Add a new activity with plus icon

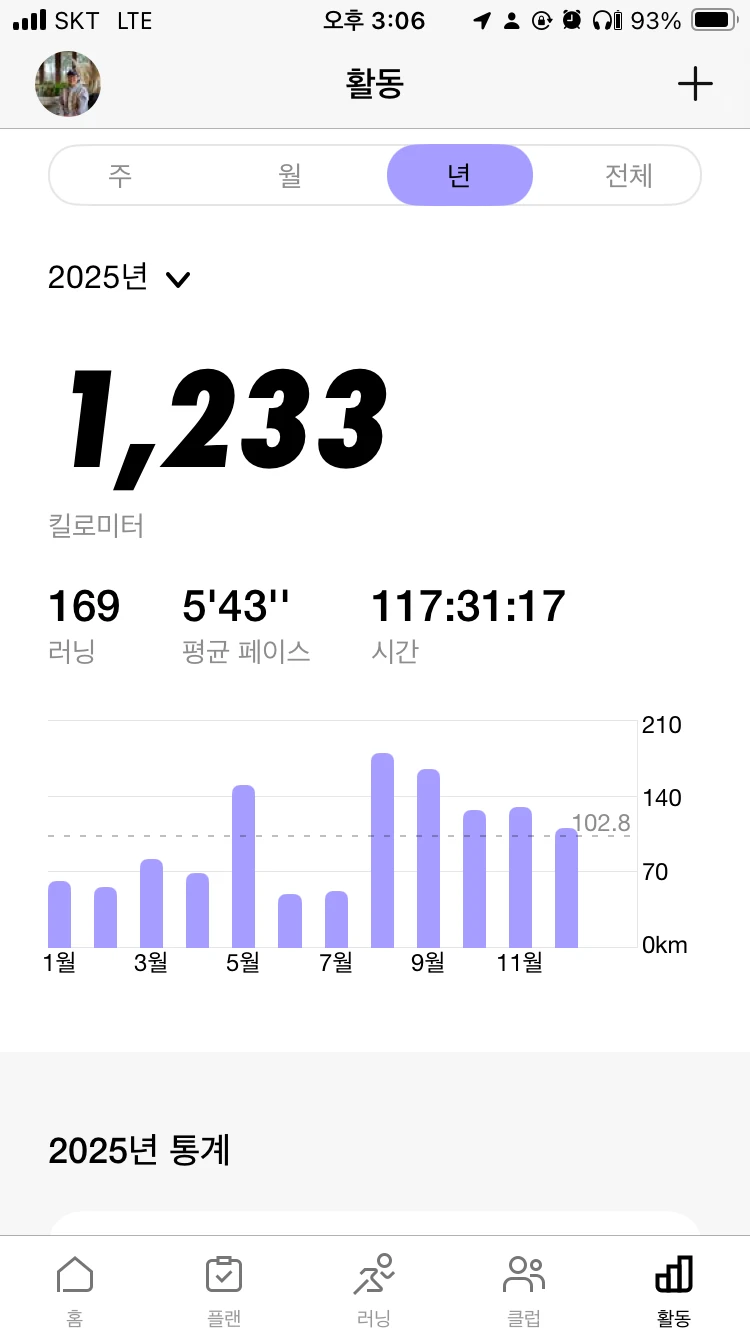(x=695, y=85)
